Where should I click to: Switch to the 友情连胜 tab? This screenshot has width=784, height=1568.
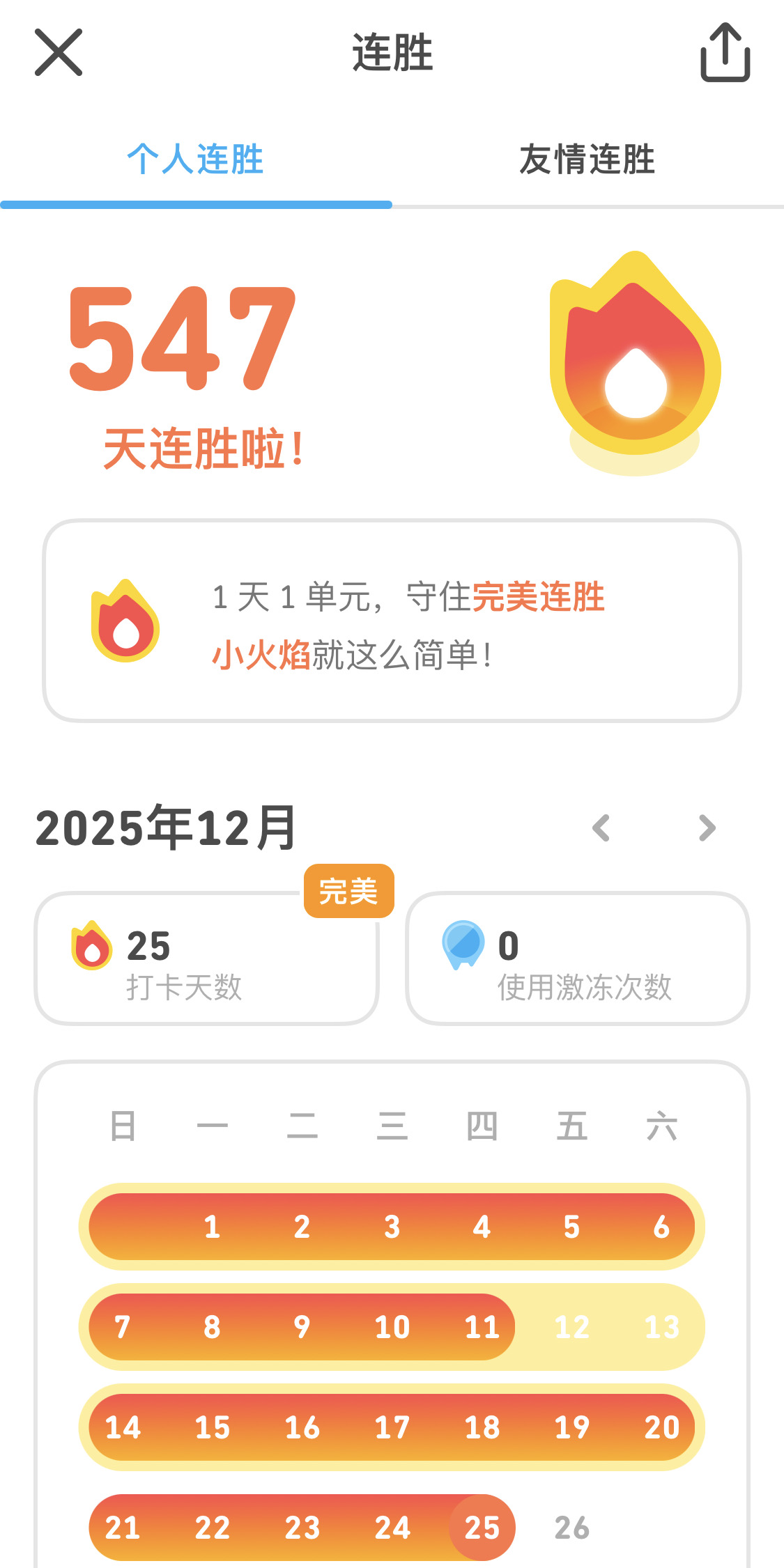(x=587, y=160)
